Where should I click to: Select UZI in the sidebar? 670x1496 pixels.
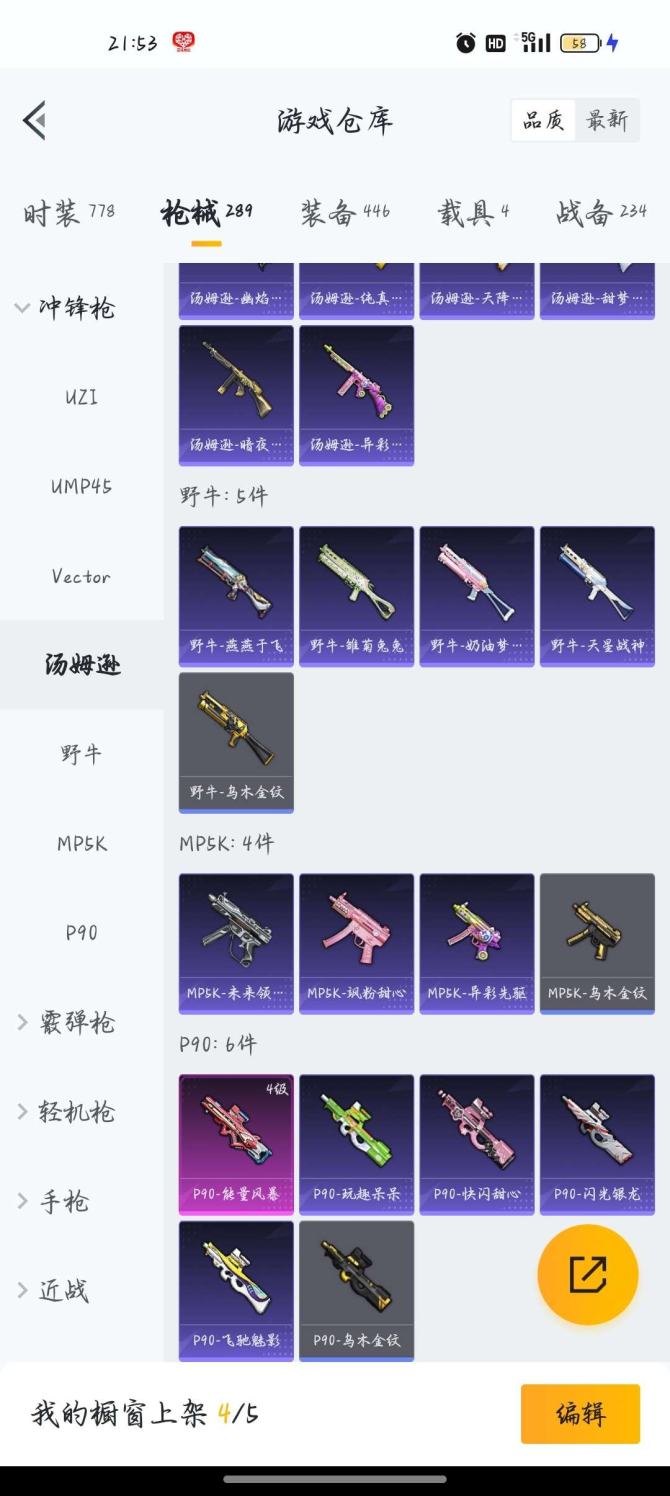[x=81, y=397]
